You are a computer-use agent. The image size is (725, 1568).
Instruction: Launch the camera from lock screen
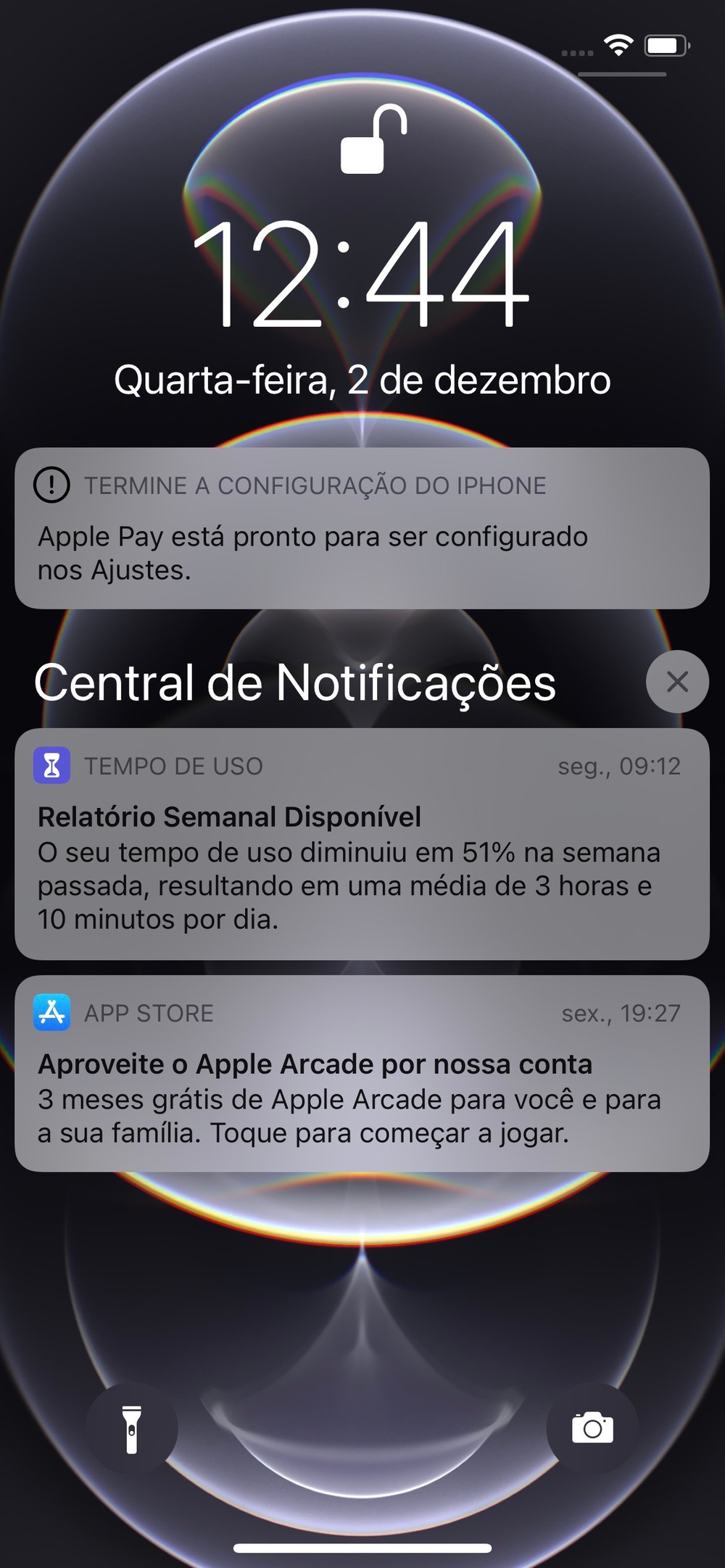[x=592, y=1429]
